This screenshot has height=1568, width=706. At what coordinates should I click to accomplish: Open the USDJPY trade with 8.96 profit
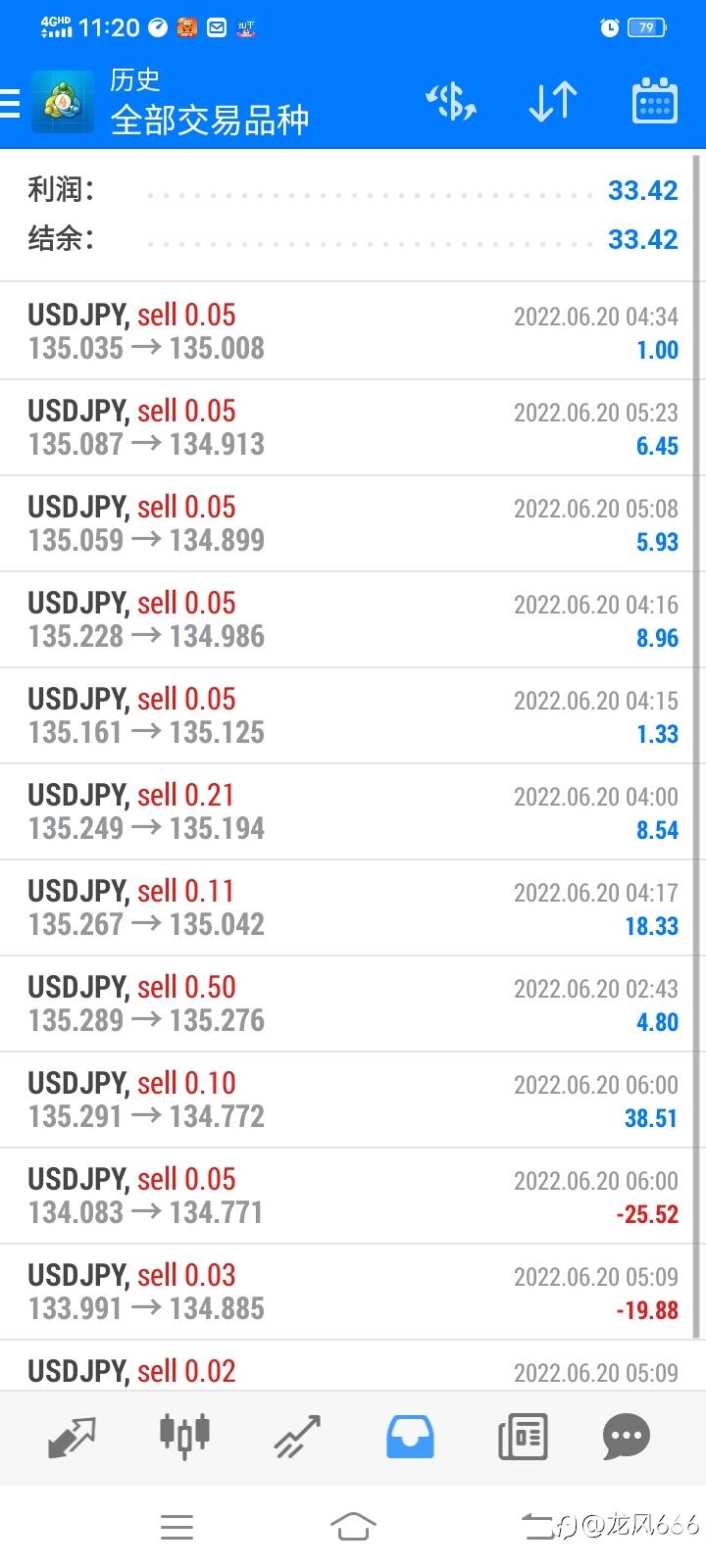pos(353,619)
